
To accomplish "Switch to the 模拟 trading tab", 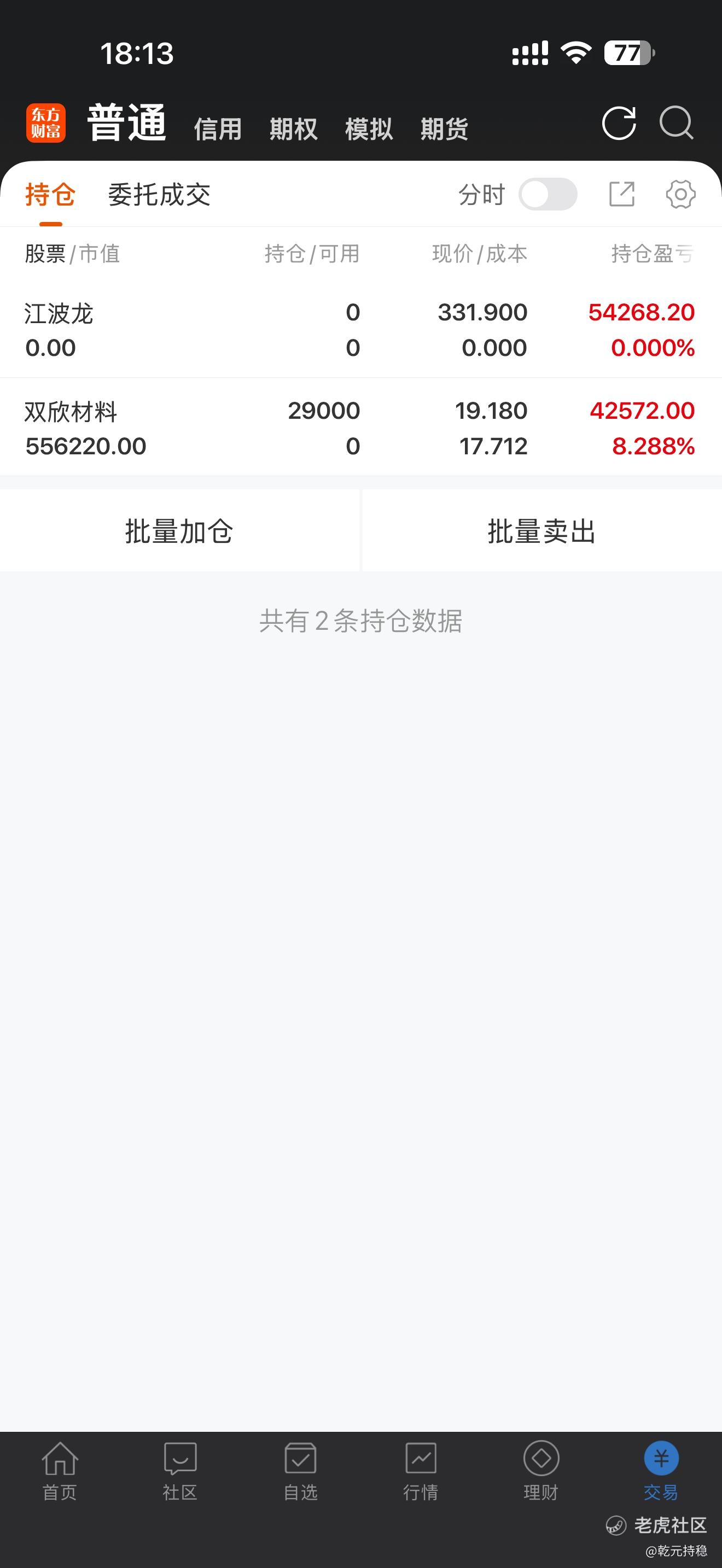I will tap(369, 129).
